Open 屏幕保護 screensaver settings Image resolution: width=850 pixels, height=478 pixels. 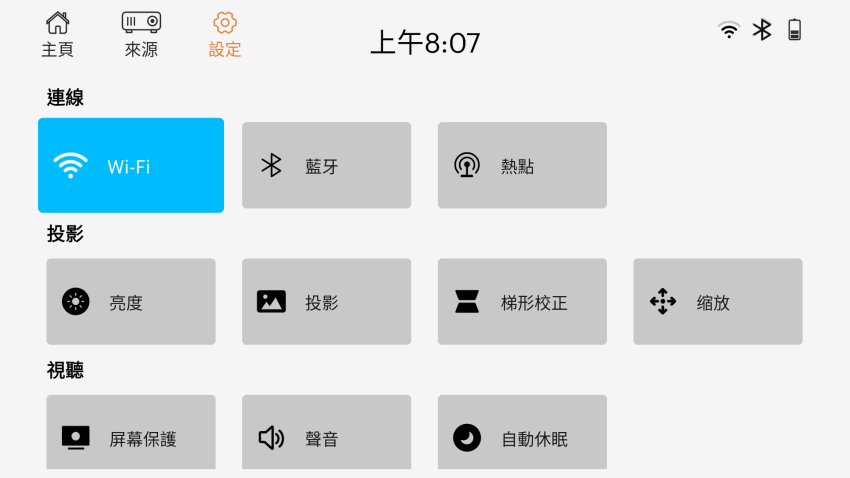coord(131,434)
